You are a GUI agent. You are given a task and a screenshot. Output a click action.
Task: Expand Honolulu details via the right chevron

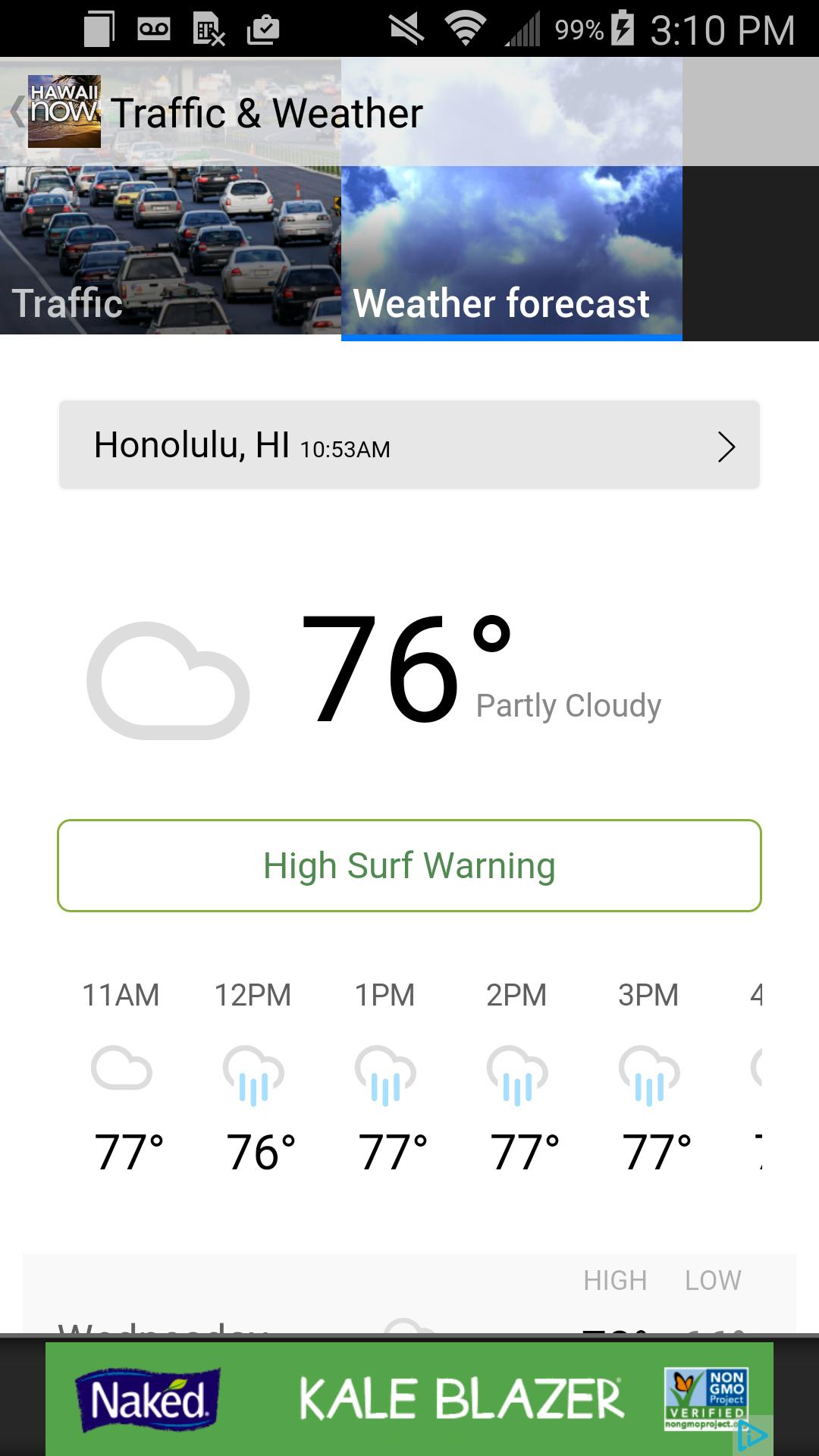click(726, 446)
